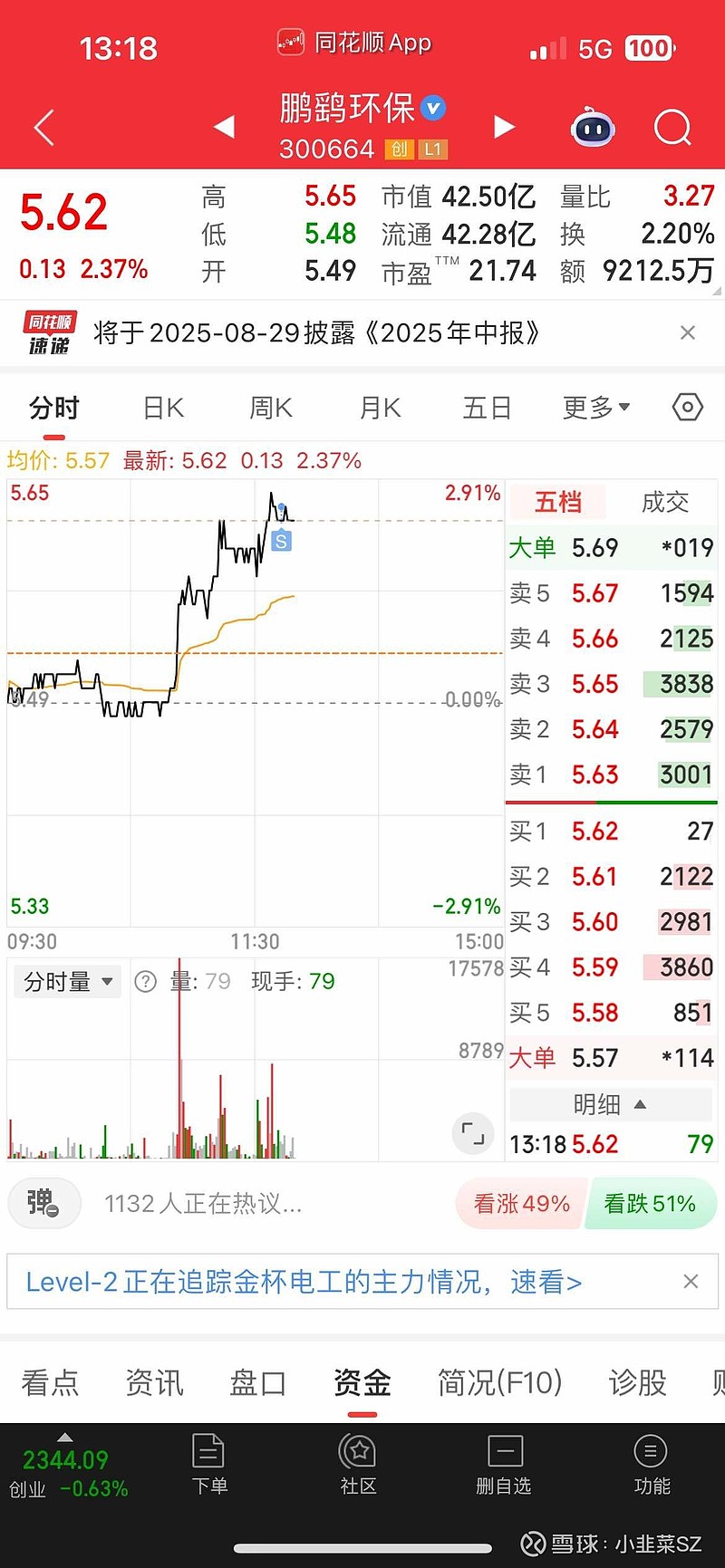Viewport: 725px width, 1568px height.
Task: Go back using the top-left arrow
Action: click(x=44, y=128)
